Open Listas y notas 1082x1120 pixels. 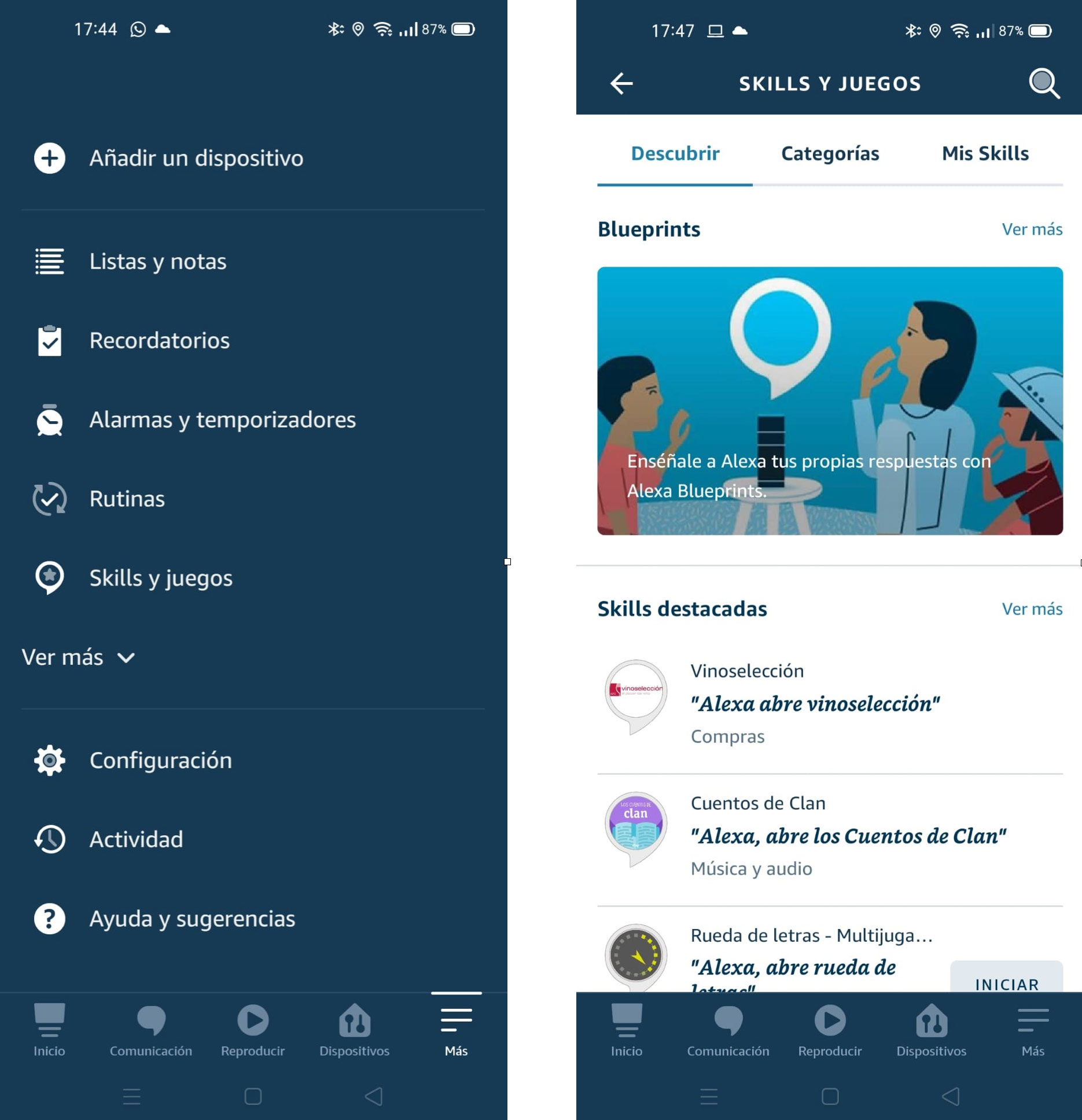click(x=157, y=261)
